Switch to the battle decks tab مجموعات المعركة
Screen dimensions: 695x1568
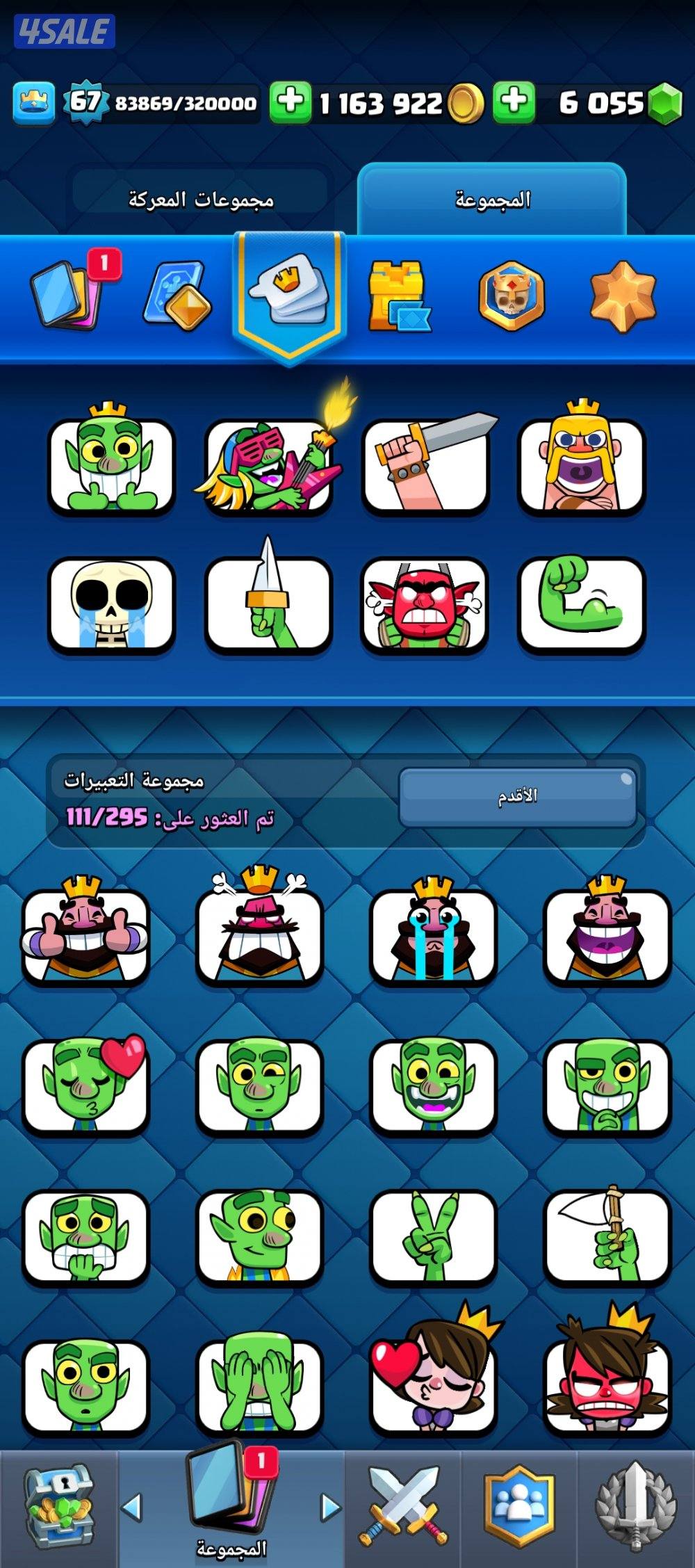tap(200, 200)
